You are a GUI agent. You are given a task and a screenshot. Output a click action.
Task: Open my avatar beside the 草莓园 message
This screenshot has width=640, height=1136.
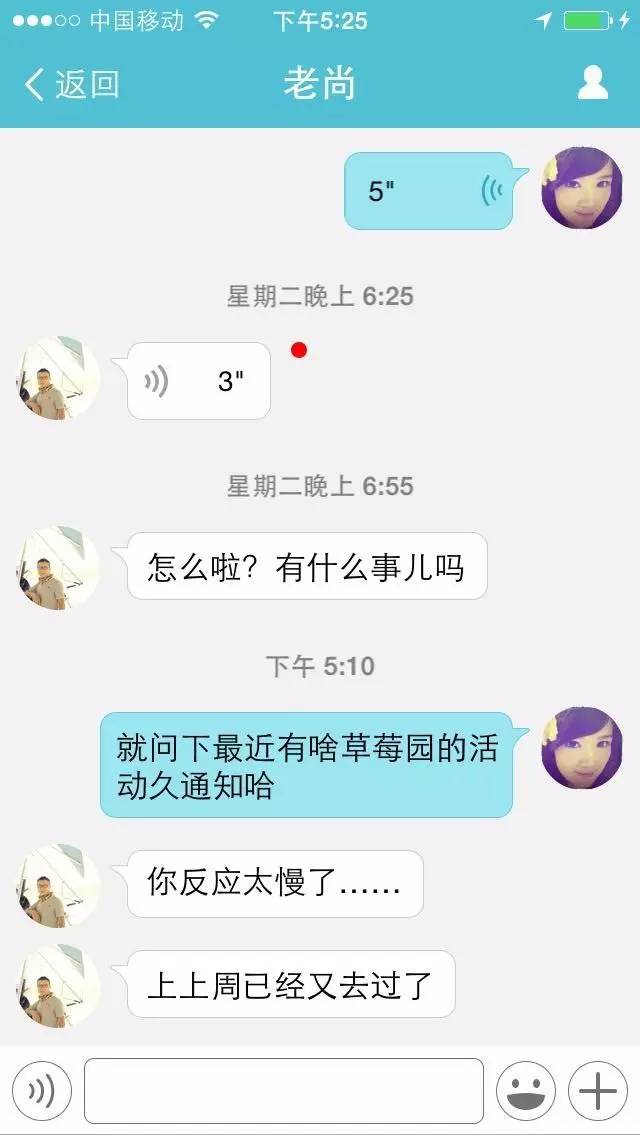pos(581,748)
